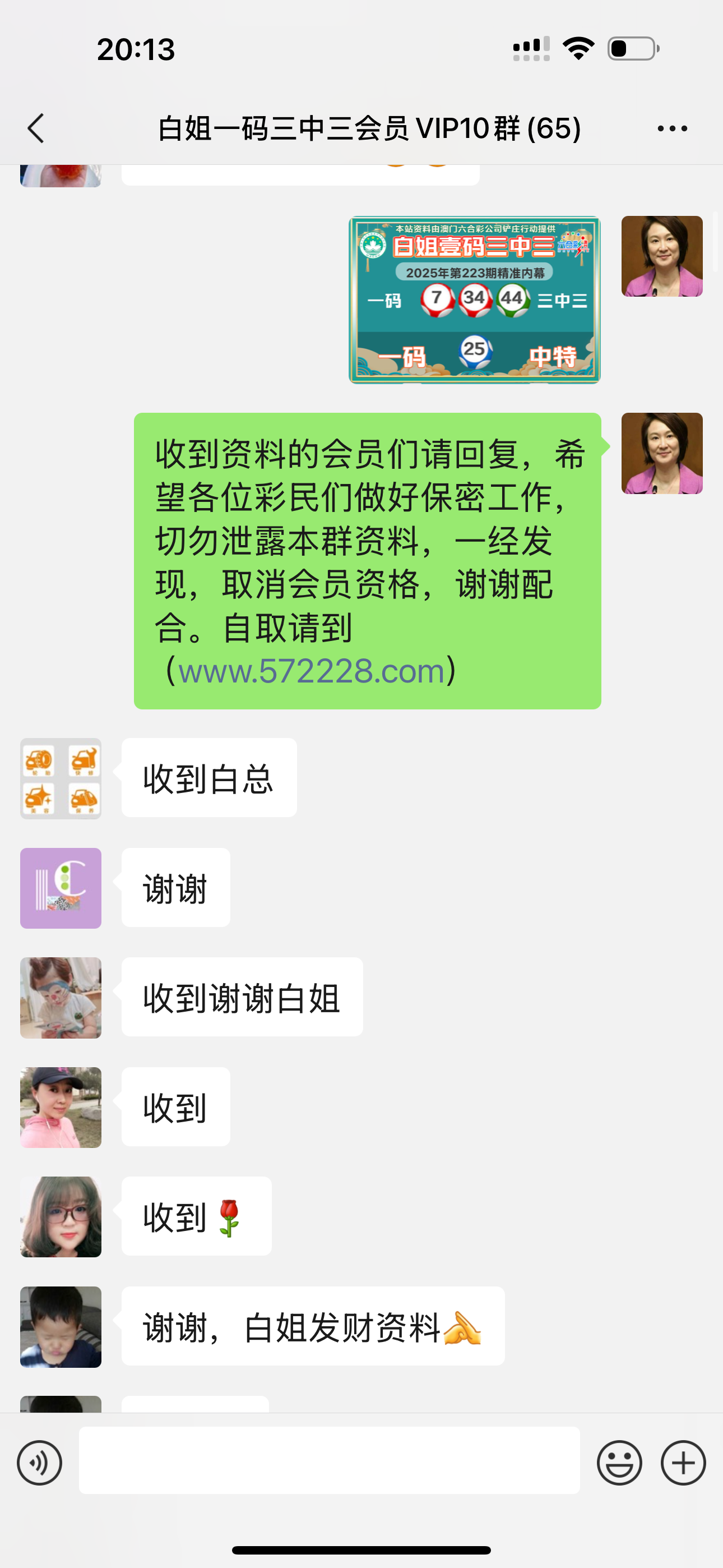Open sender's avatar beside the green message

tap(661, 453)
